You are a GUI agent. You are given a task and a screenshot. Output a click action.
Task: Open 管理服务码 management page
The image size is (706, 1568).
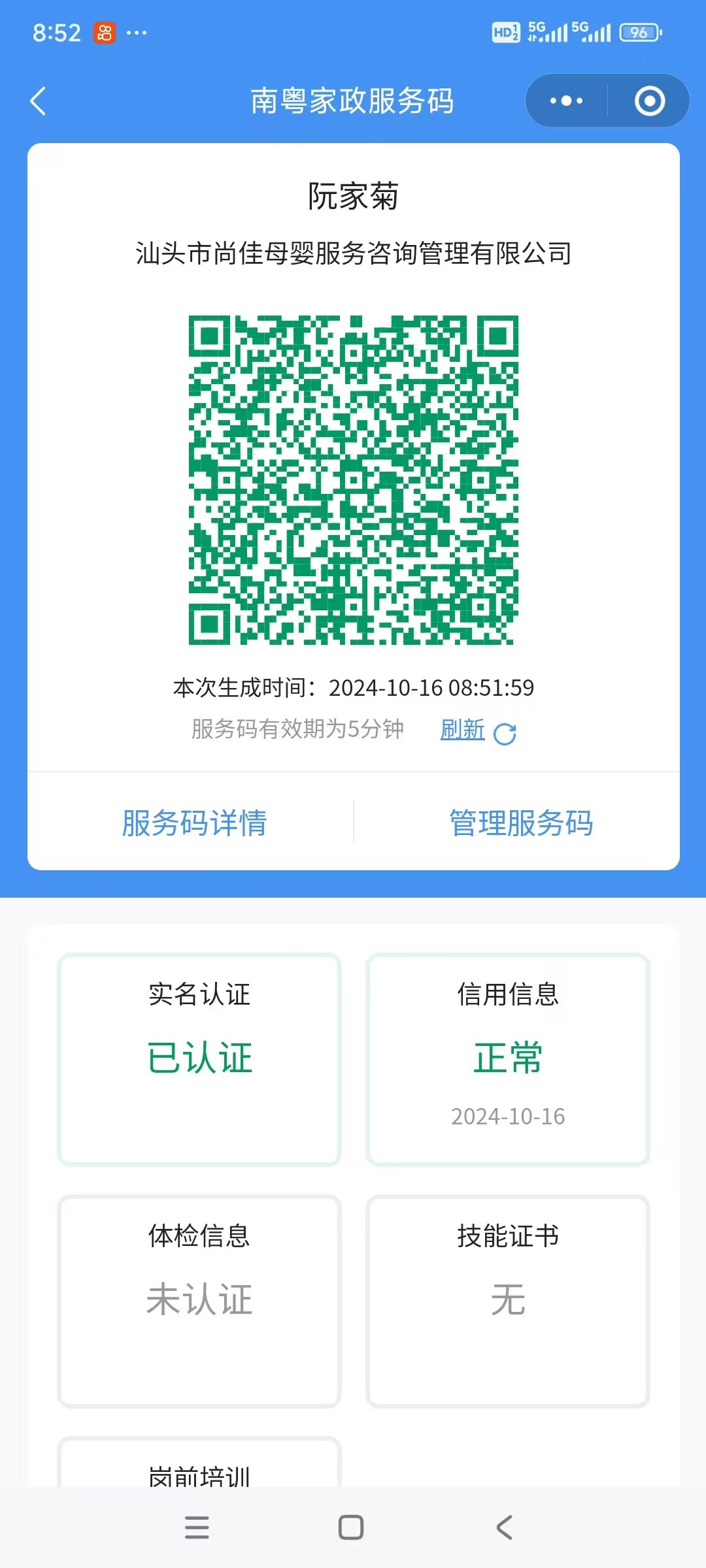(x=522, y=823)
